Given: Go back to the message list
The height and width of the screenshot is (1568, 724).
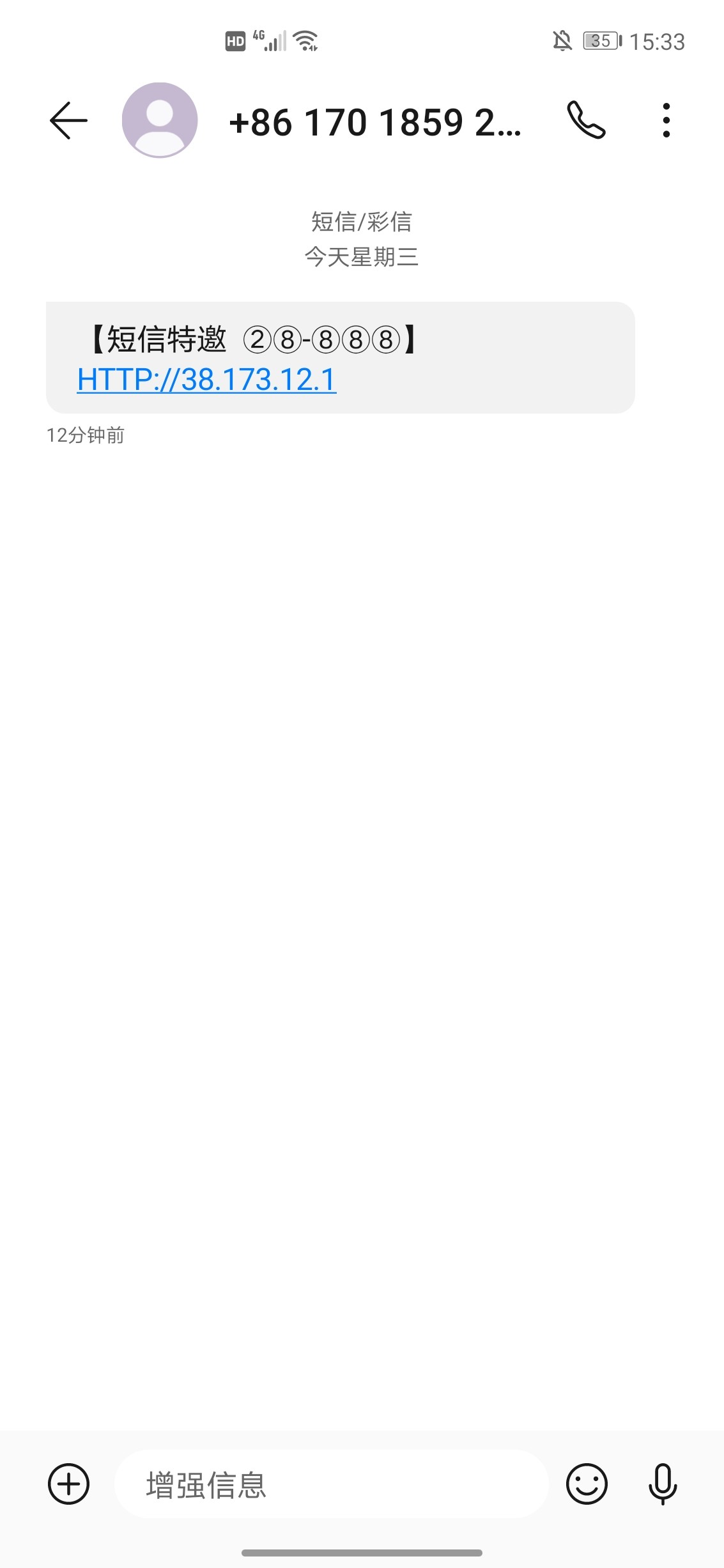Looking at the screenshot, I should pos(68,120).
